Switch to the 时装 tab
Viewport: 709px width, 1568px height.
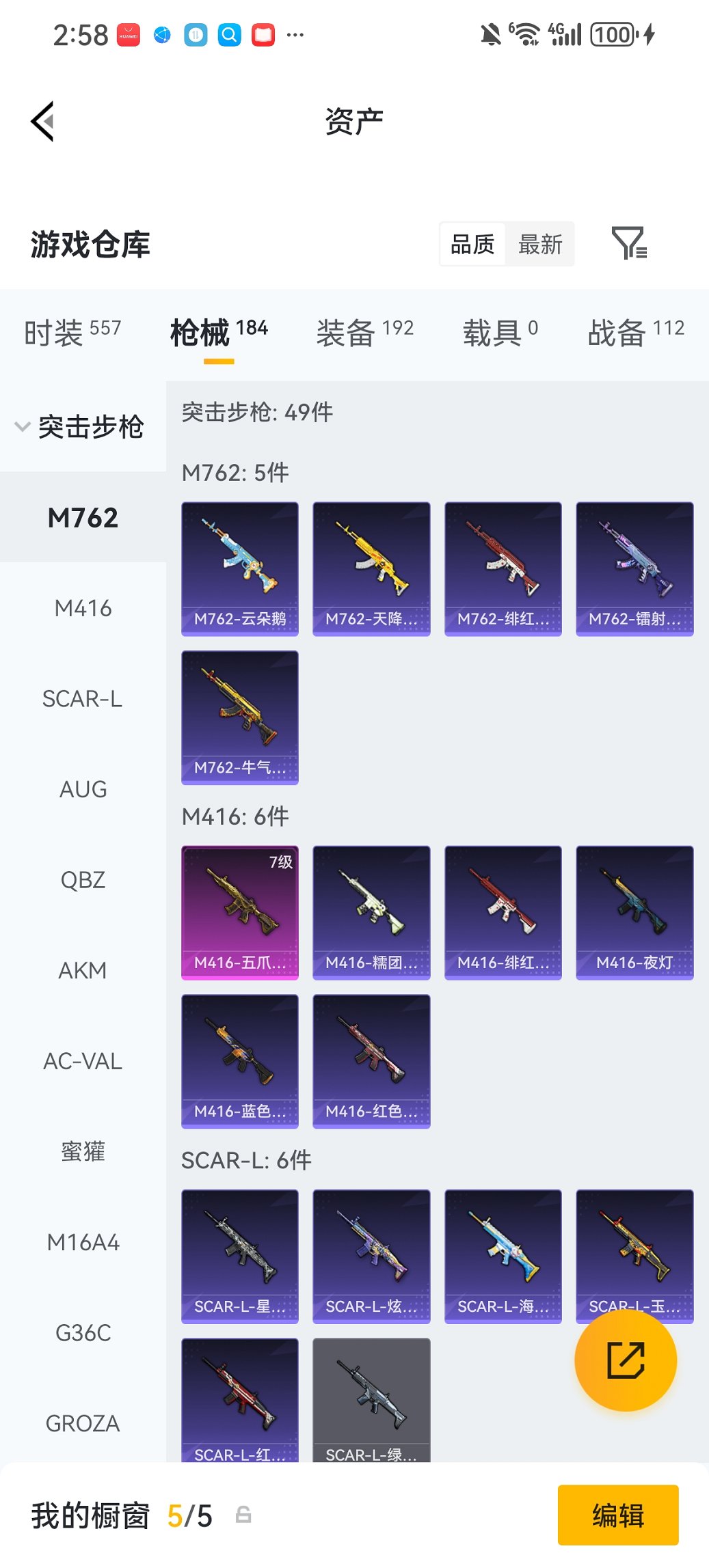(x=72, y=332)
